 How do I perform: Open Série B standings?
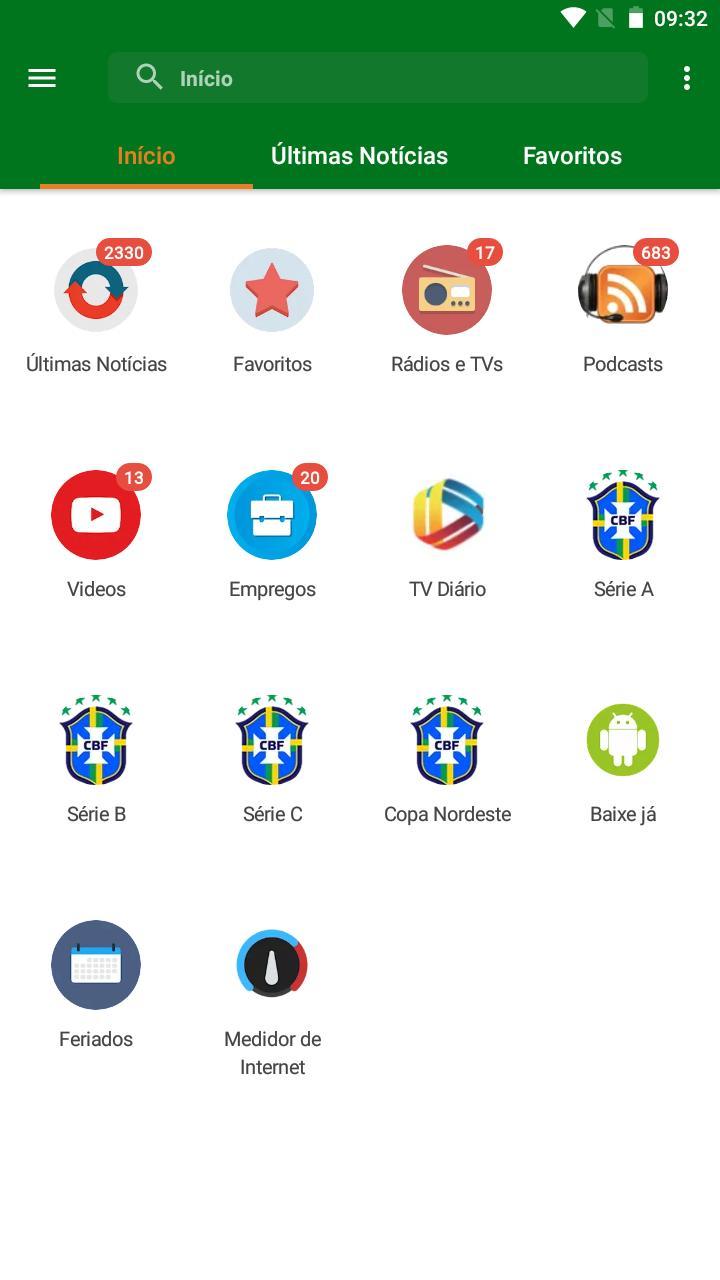(x=96, y=740)
